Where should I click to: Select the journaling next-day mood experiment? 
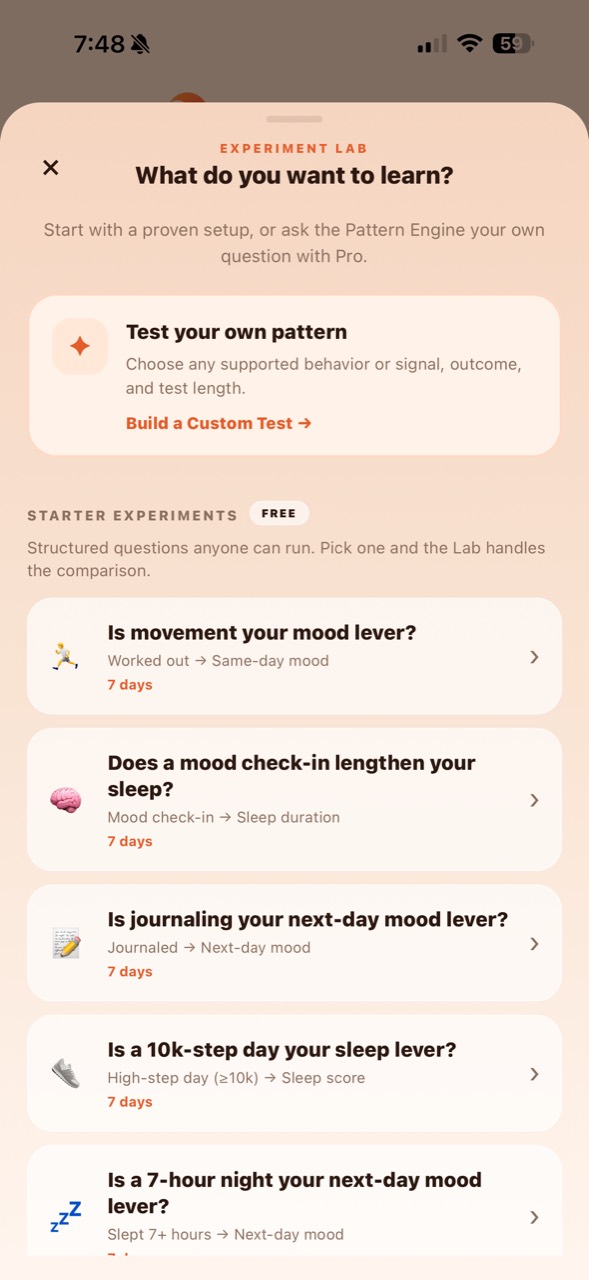294,943
